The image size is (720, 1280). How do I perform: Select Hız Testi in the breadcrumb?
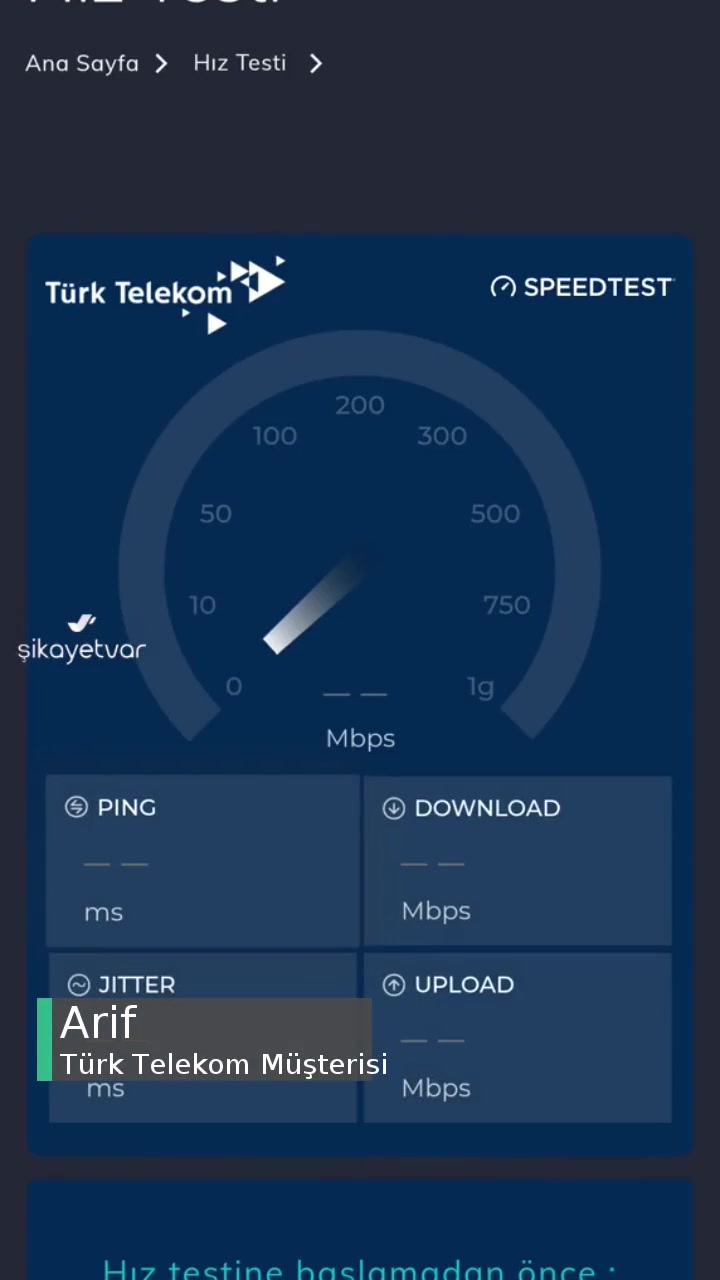[x=239, y=63]
